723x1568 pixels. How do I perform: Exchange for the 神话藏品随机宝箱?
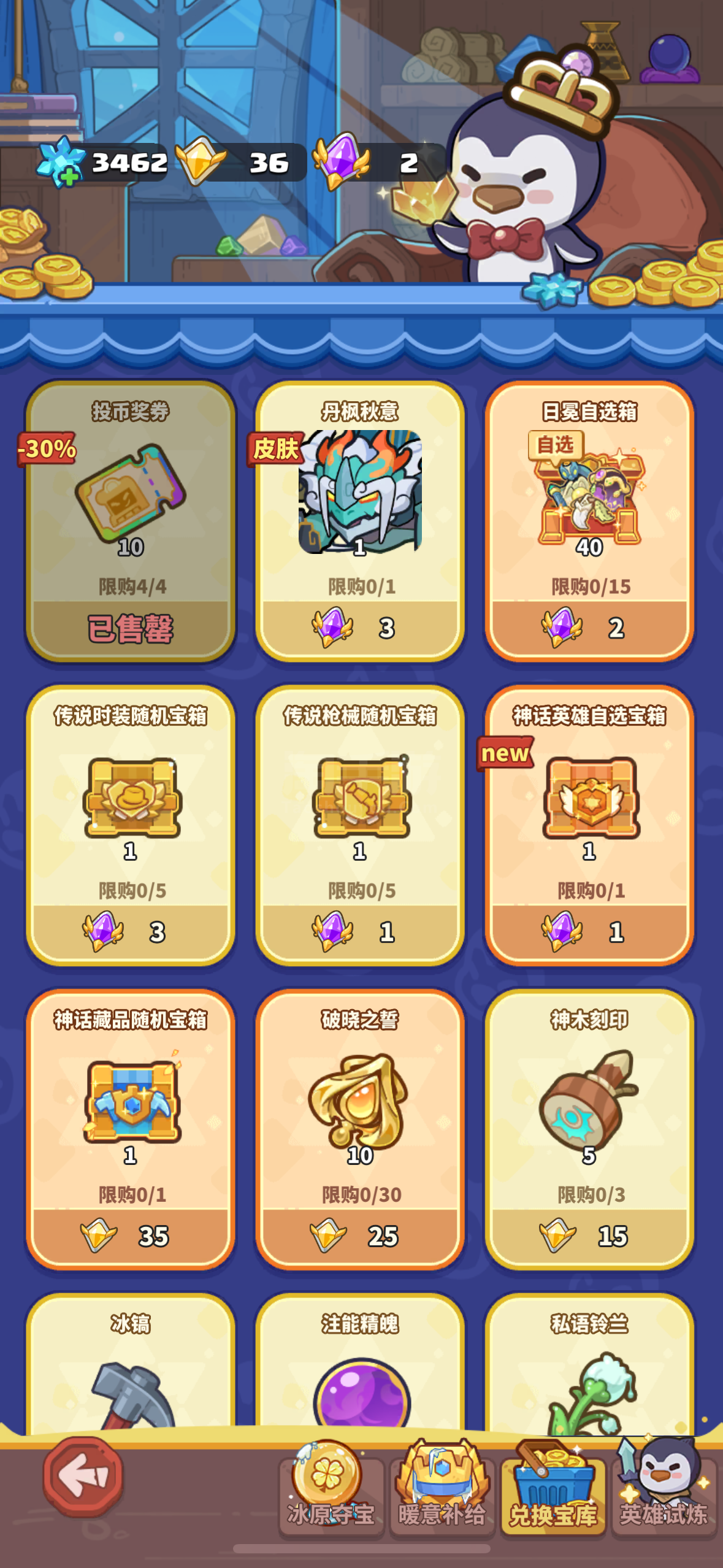pos(131,1129)
